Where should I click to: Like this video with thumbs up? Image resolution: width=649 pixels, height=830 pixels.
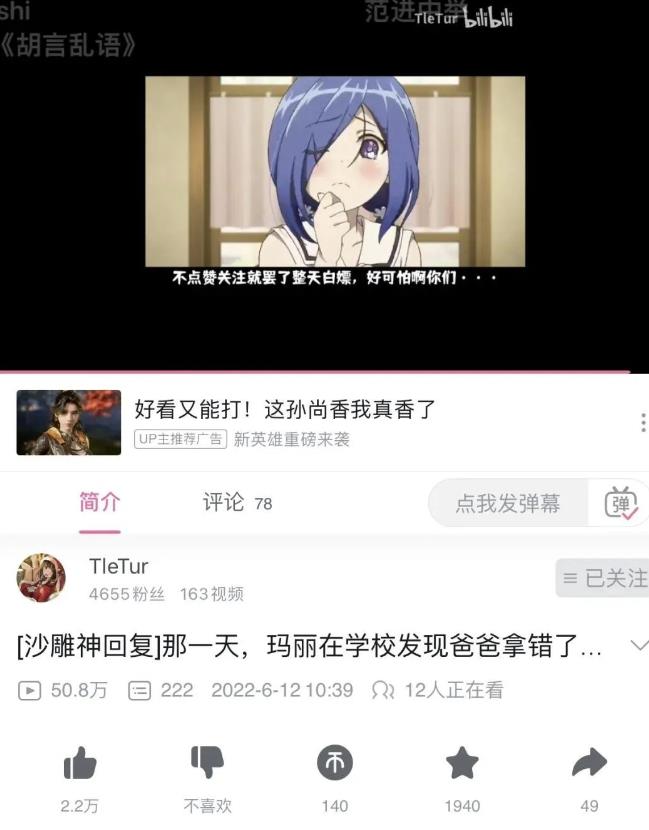[x=80, y=765]
